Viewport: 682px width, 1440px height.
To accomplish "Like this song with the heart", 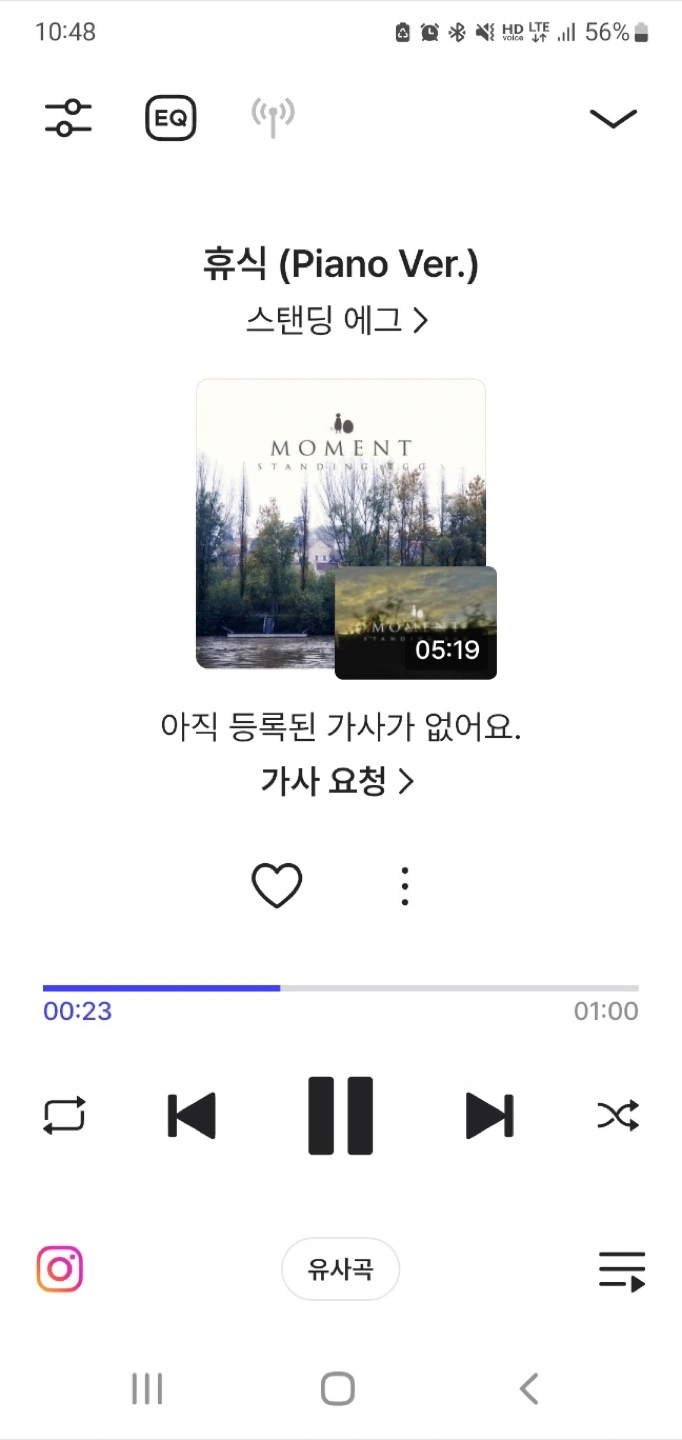I will click(x=276, y=886).
